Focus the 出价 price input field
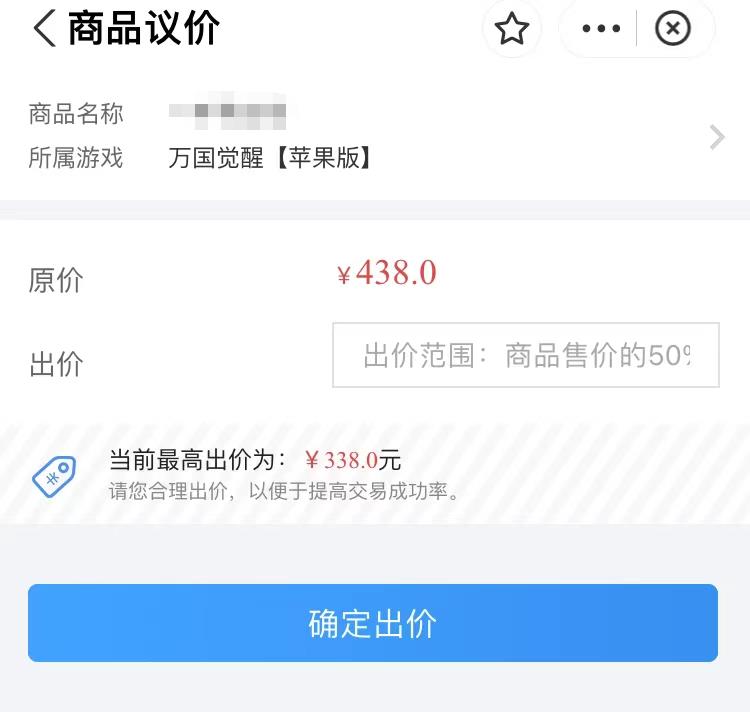 point(526,355)
